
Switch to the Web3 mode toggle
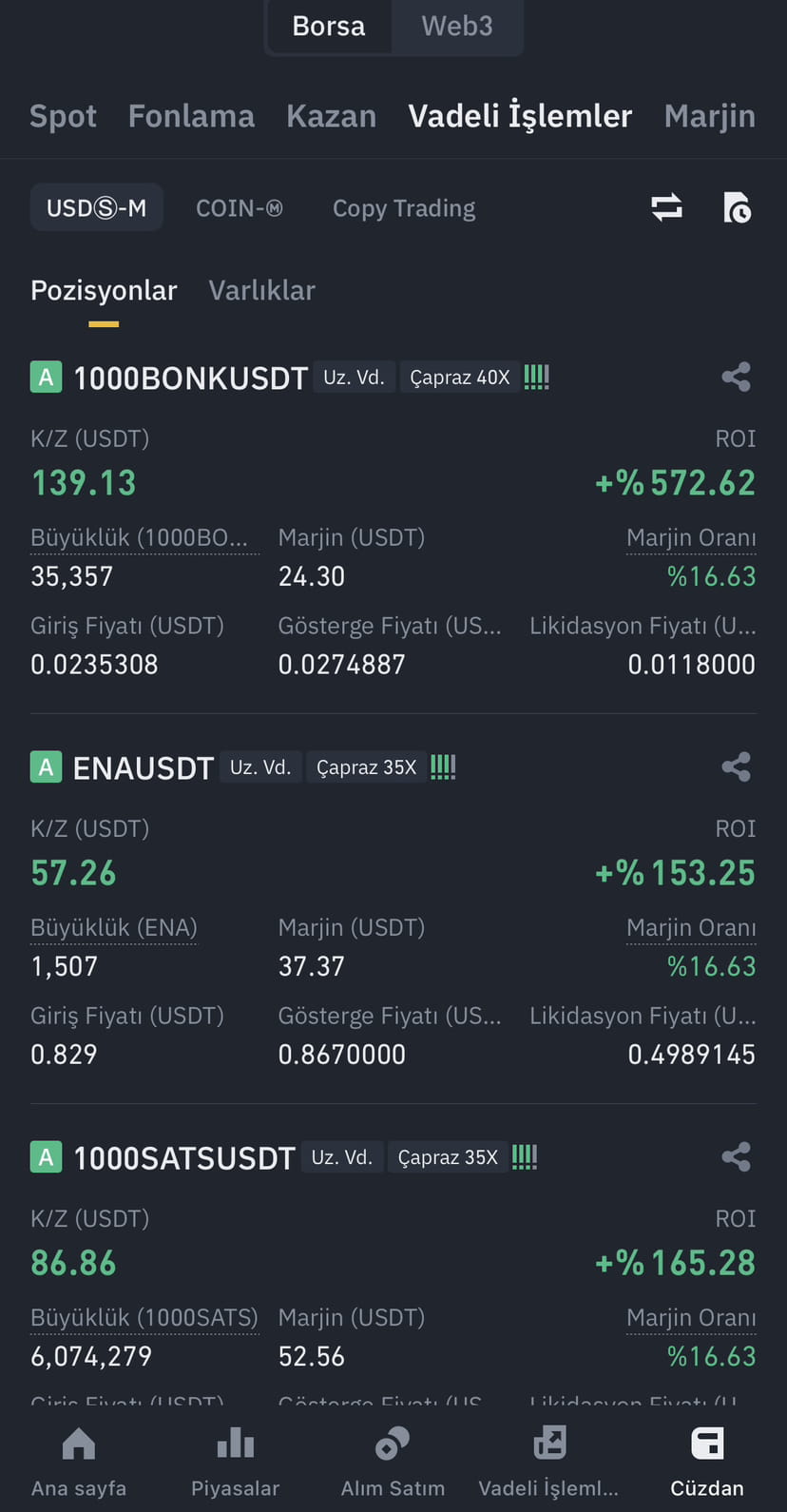pyautogui.click(x=457, y=27)
